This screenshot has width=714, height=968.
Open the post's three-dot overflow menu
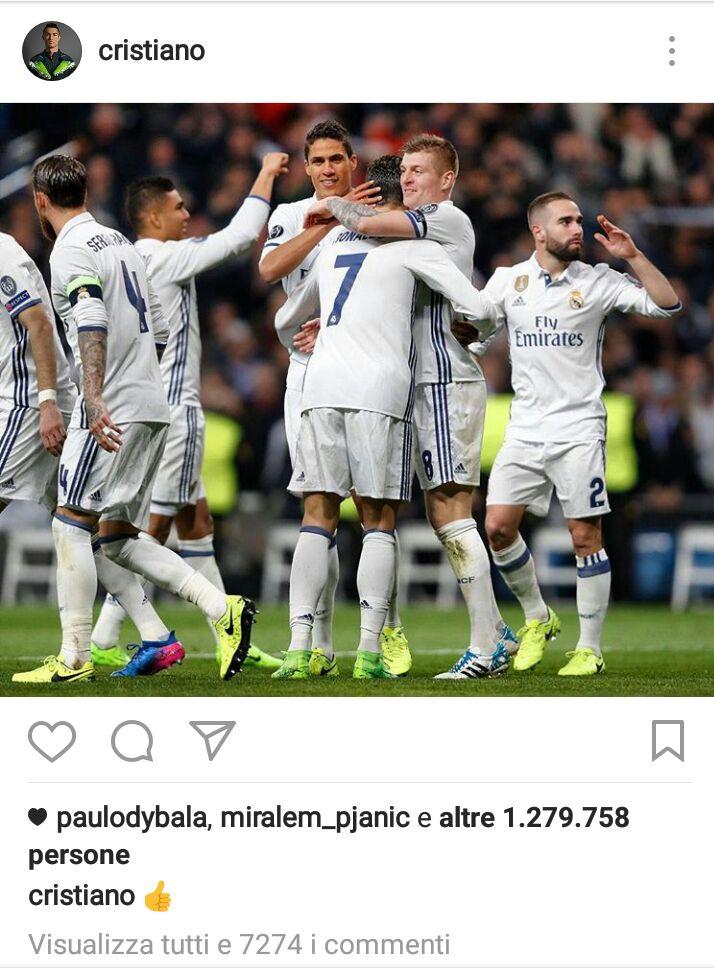[671, 51]
